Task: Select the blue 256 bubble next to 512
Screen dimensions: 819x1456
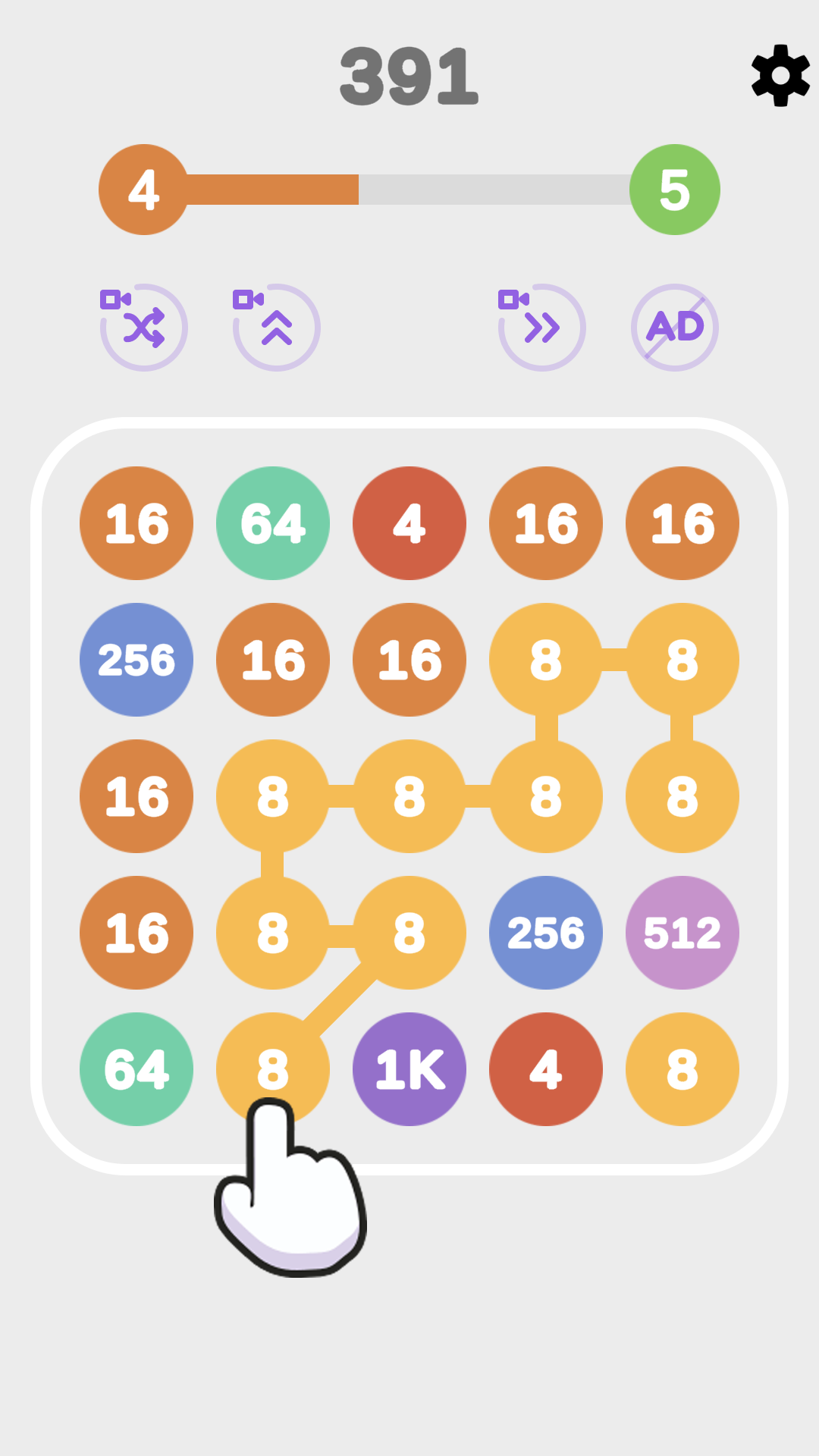Action: [x=545, y=933]
